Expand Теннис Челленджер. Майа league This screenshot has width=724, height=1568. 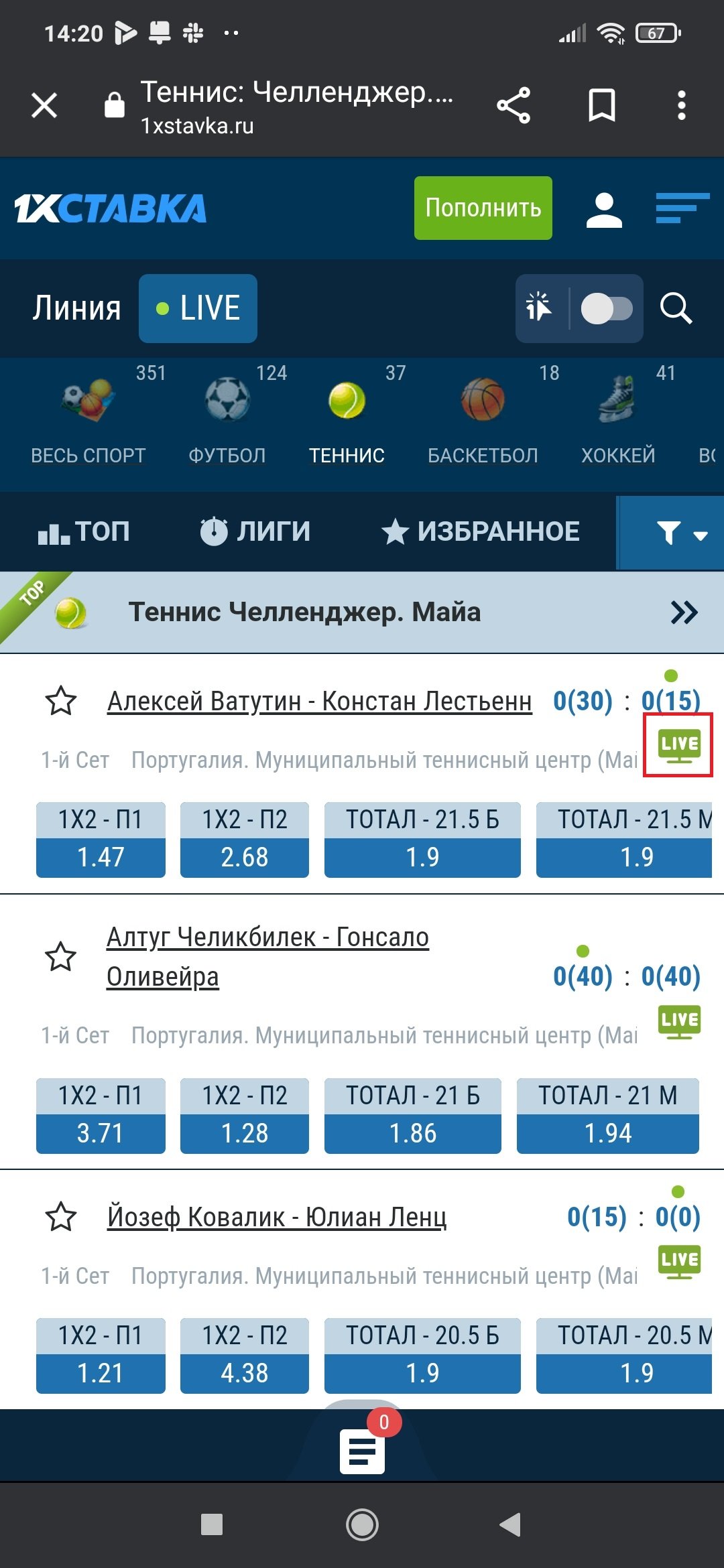[x=684, y=612]
